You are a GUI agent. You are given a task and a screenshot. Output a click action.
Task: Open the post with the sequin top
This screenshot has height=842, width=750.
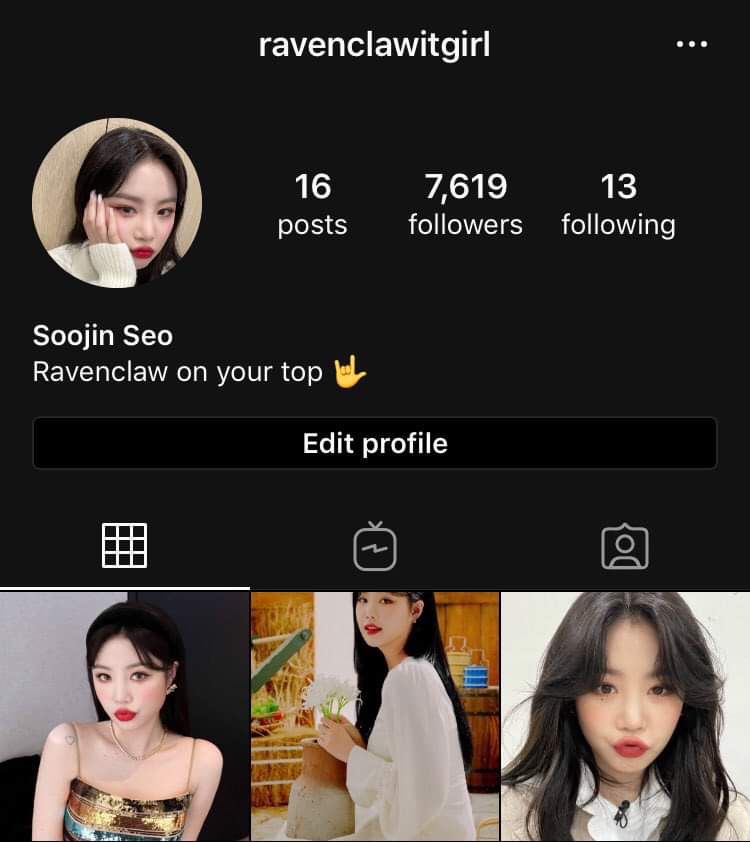click(x=124, y=716)
